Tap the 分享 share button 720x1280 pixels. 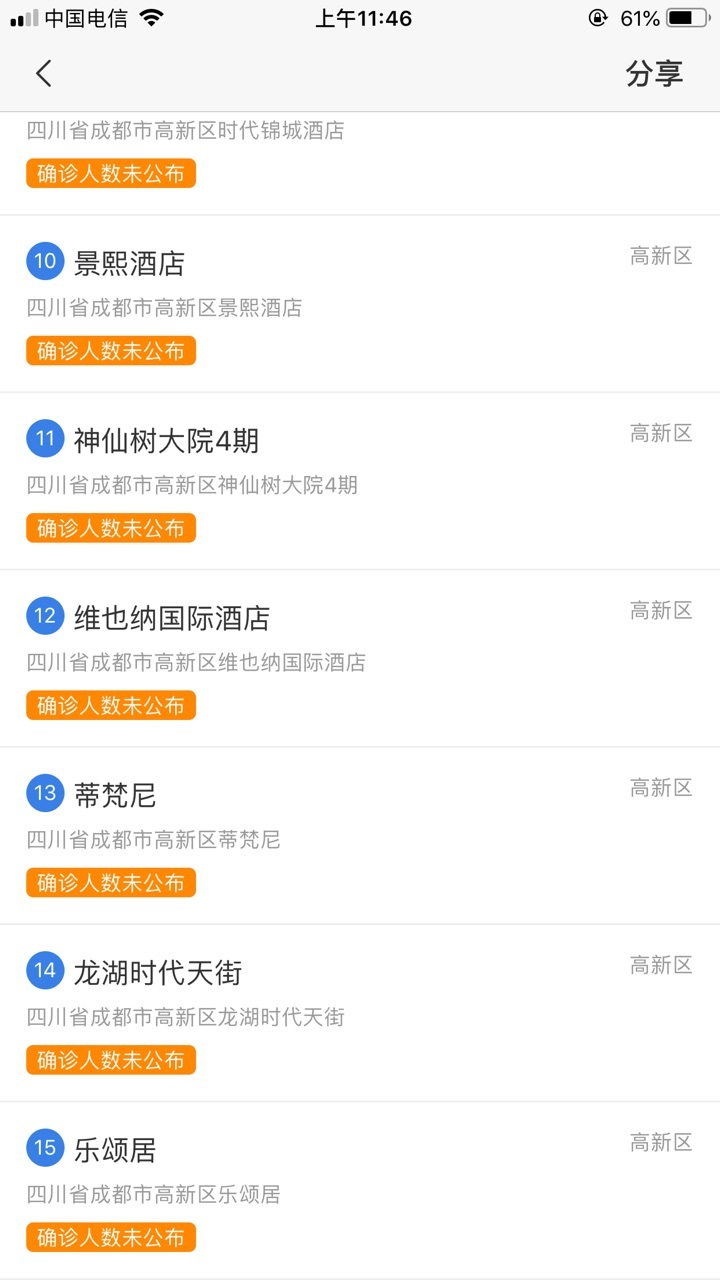click(x=654, y=73)
